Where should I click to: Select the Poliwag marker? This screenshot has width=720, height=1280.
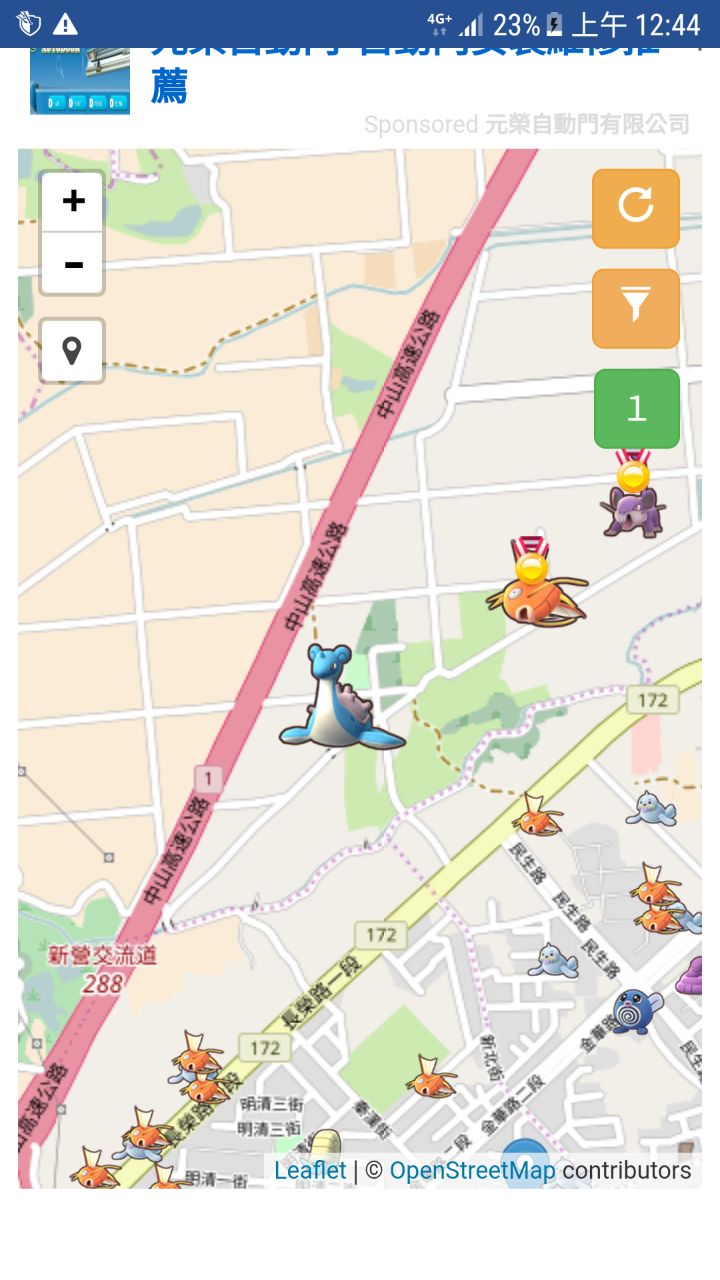636,1010
